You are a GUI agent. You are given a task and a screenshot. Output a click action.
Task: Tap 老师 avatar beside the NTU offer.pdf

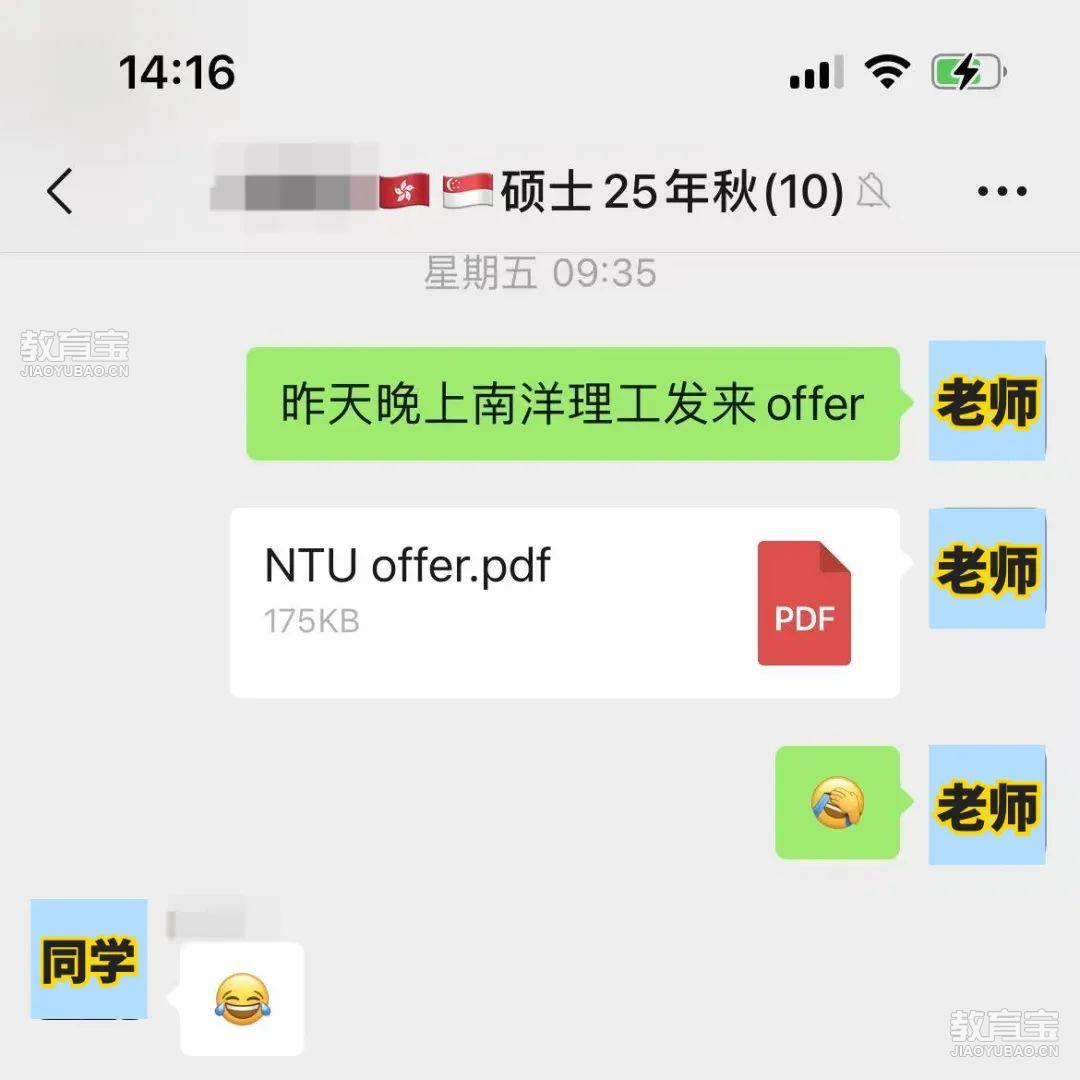click(x=986, y=569)
